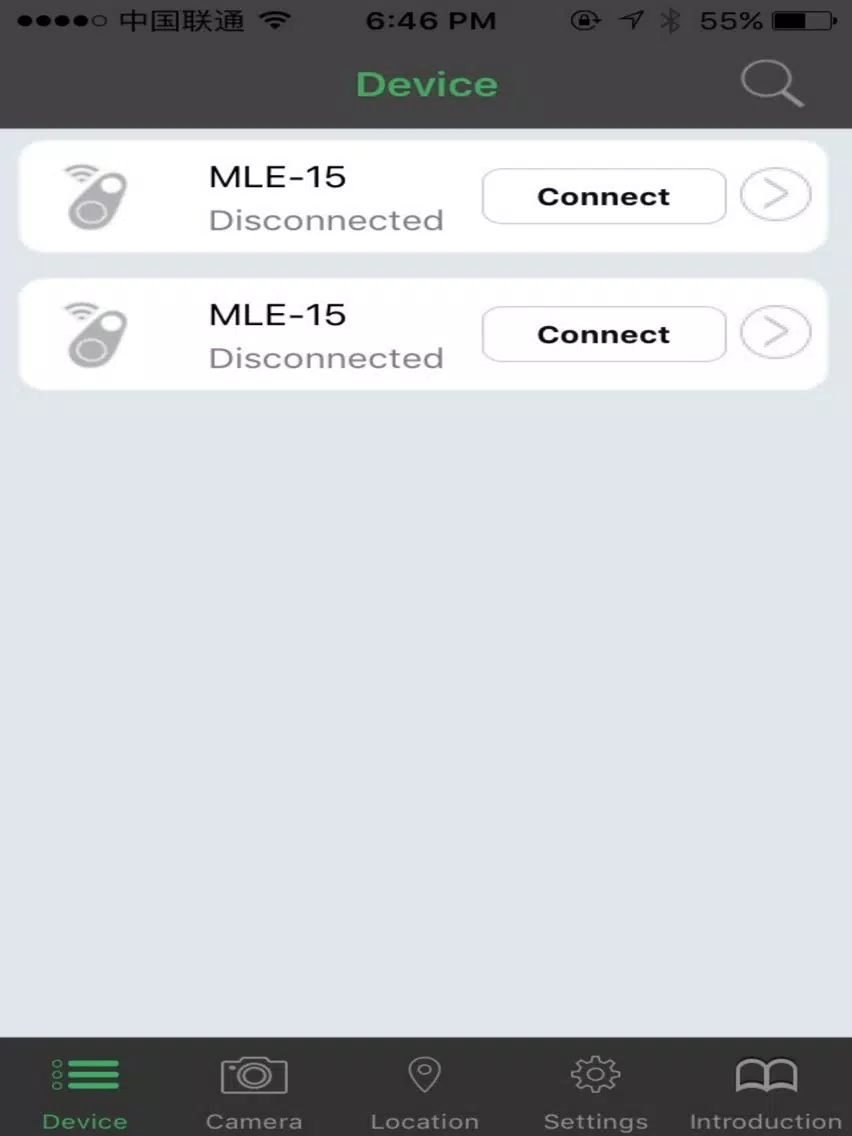
Task: Go to the Settings tab
Action: pyautogui.click(x=595, y=1090)
